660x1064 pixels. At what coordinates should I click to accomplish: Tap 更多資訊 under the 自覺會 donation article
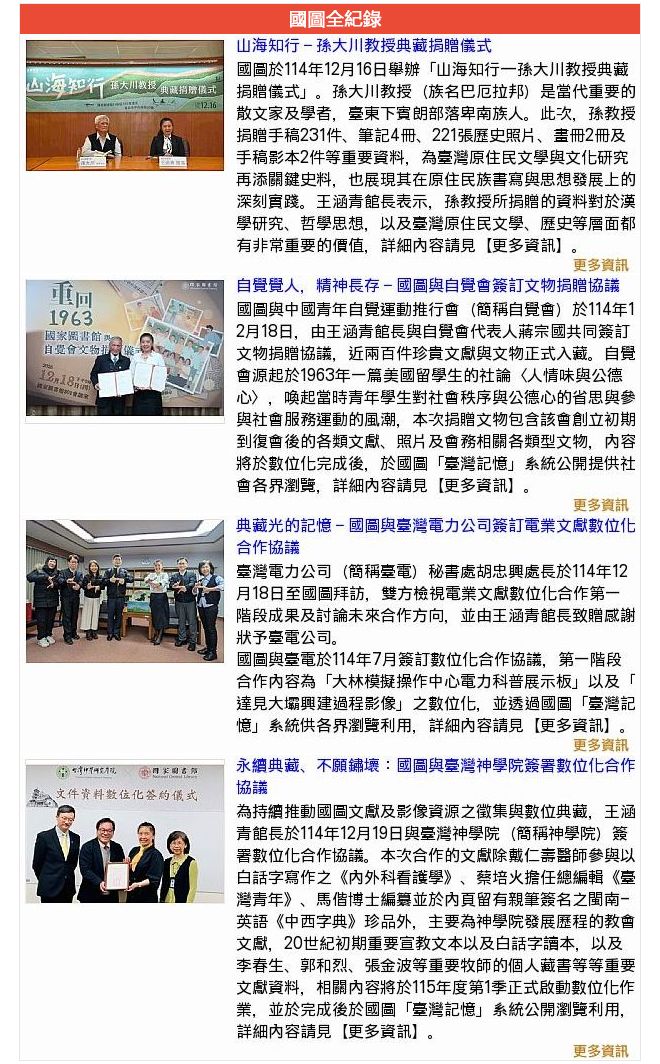600,505
